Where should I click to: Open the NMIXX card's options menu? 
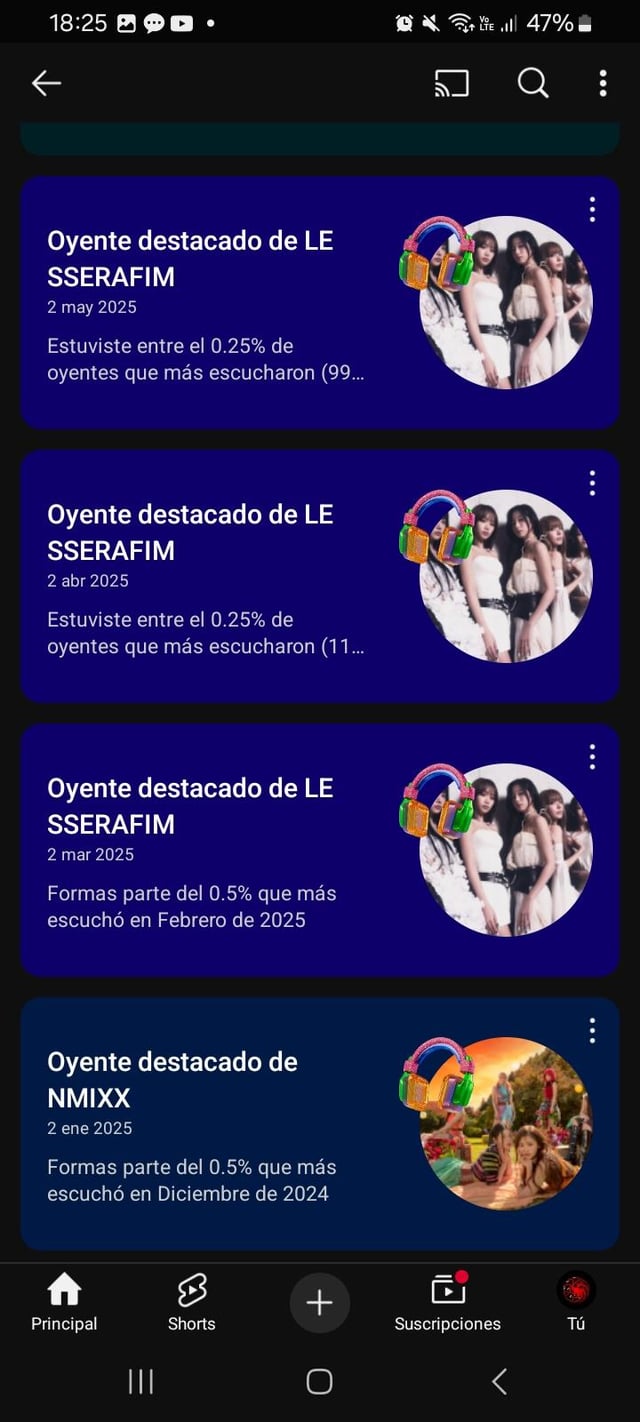(592, 1031)
